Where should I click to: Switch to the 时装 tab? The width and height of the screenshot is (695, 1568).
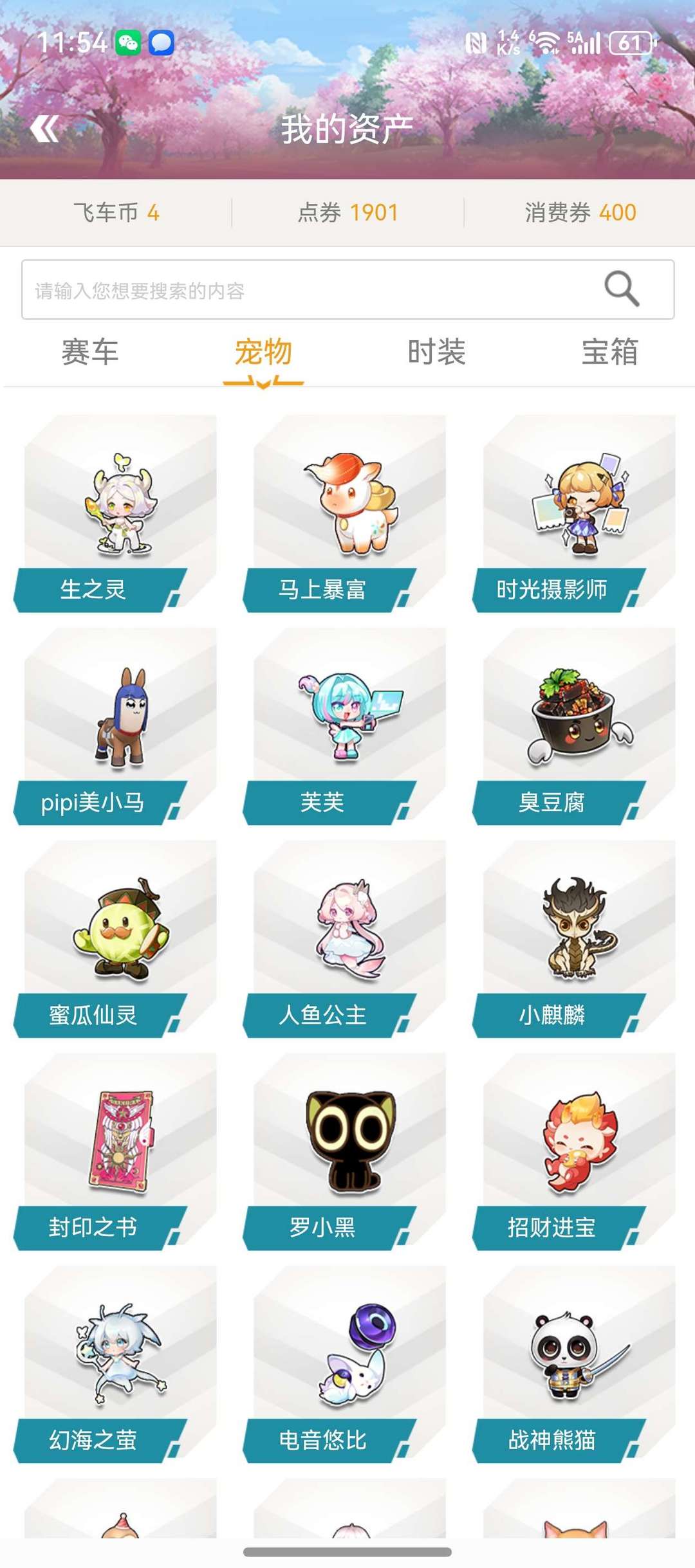(436, 352)
